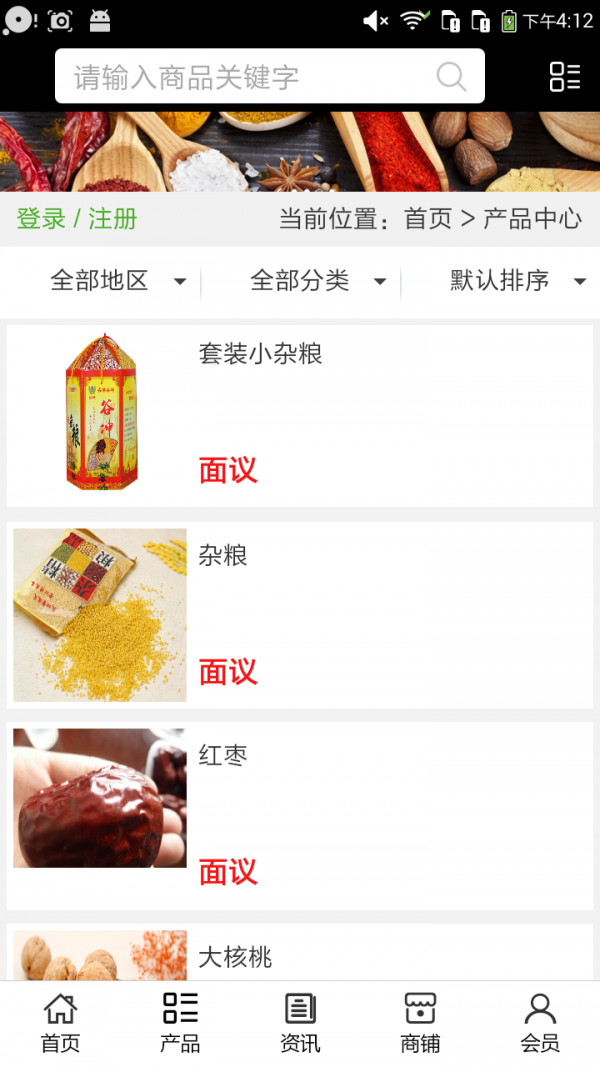Tap the magnifier search icon
This screenshot has width=600, height=1067.
[451, 77]
